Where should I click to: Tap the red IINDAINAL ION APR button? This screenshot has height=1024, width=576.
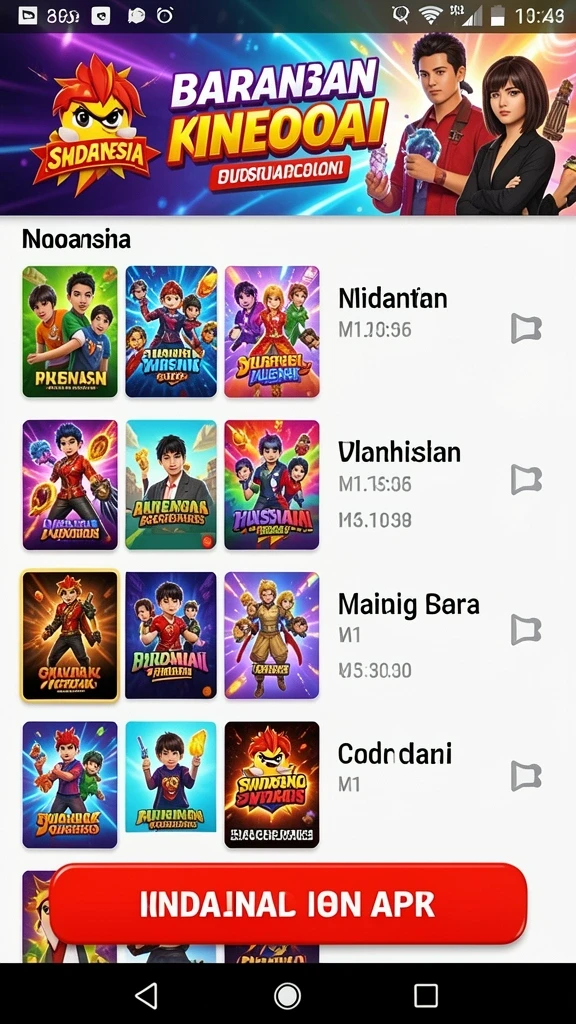click(x=288, y=904)
